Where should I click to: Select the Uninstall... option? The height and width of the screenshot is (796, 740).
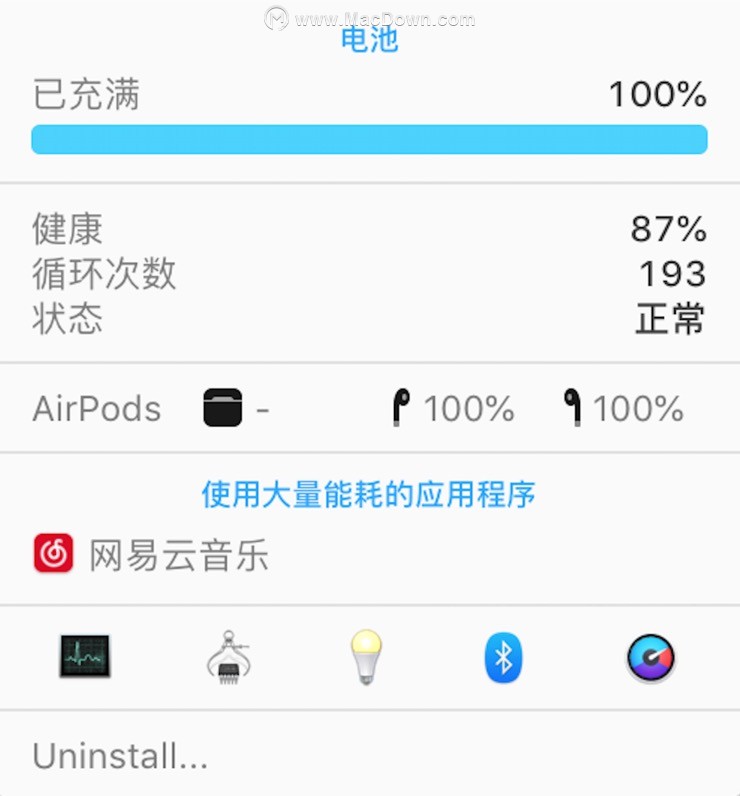[120, 756]
